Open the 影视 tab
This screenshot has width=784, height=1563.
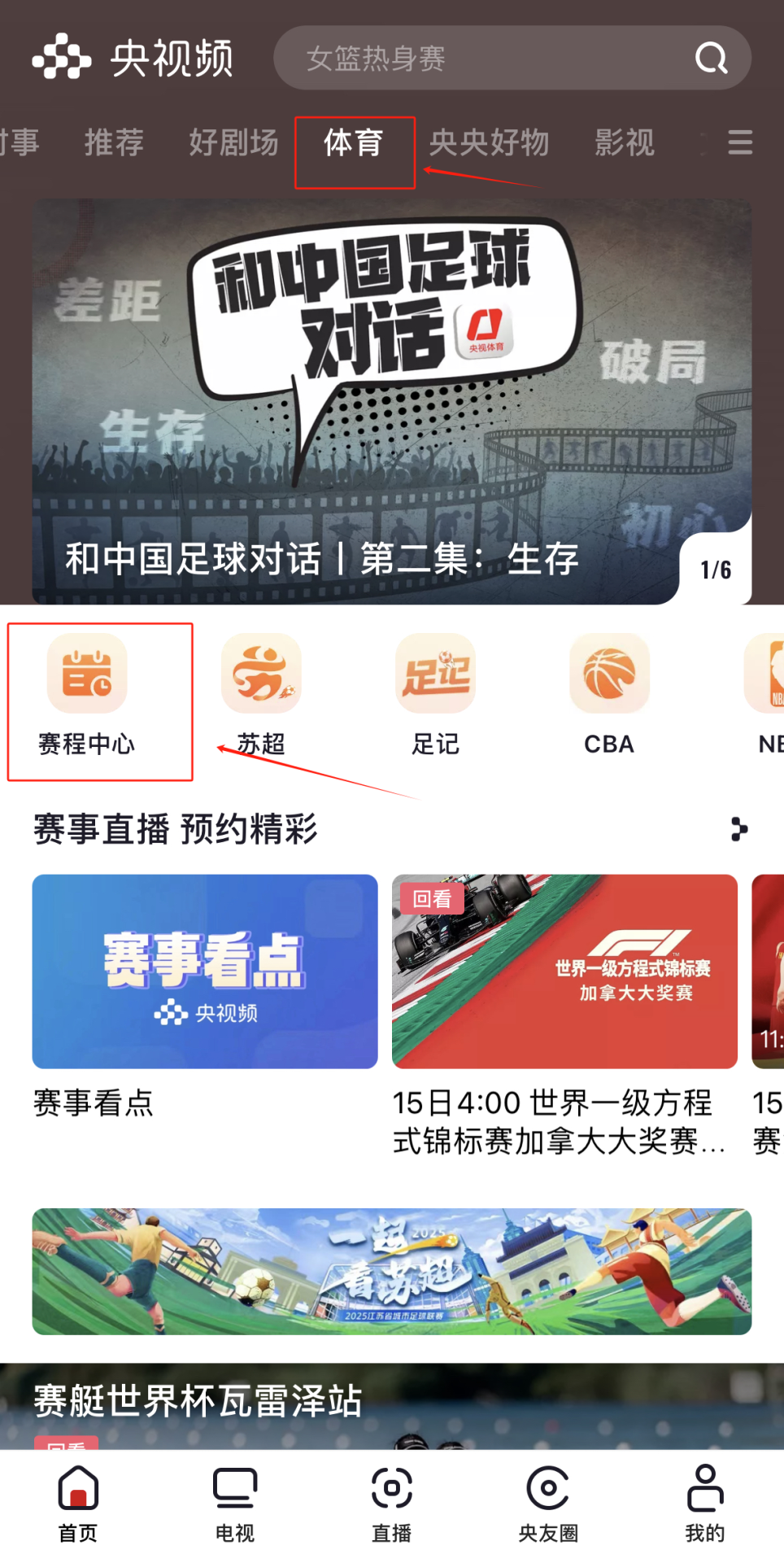pos(624,142)
